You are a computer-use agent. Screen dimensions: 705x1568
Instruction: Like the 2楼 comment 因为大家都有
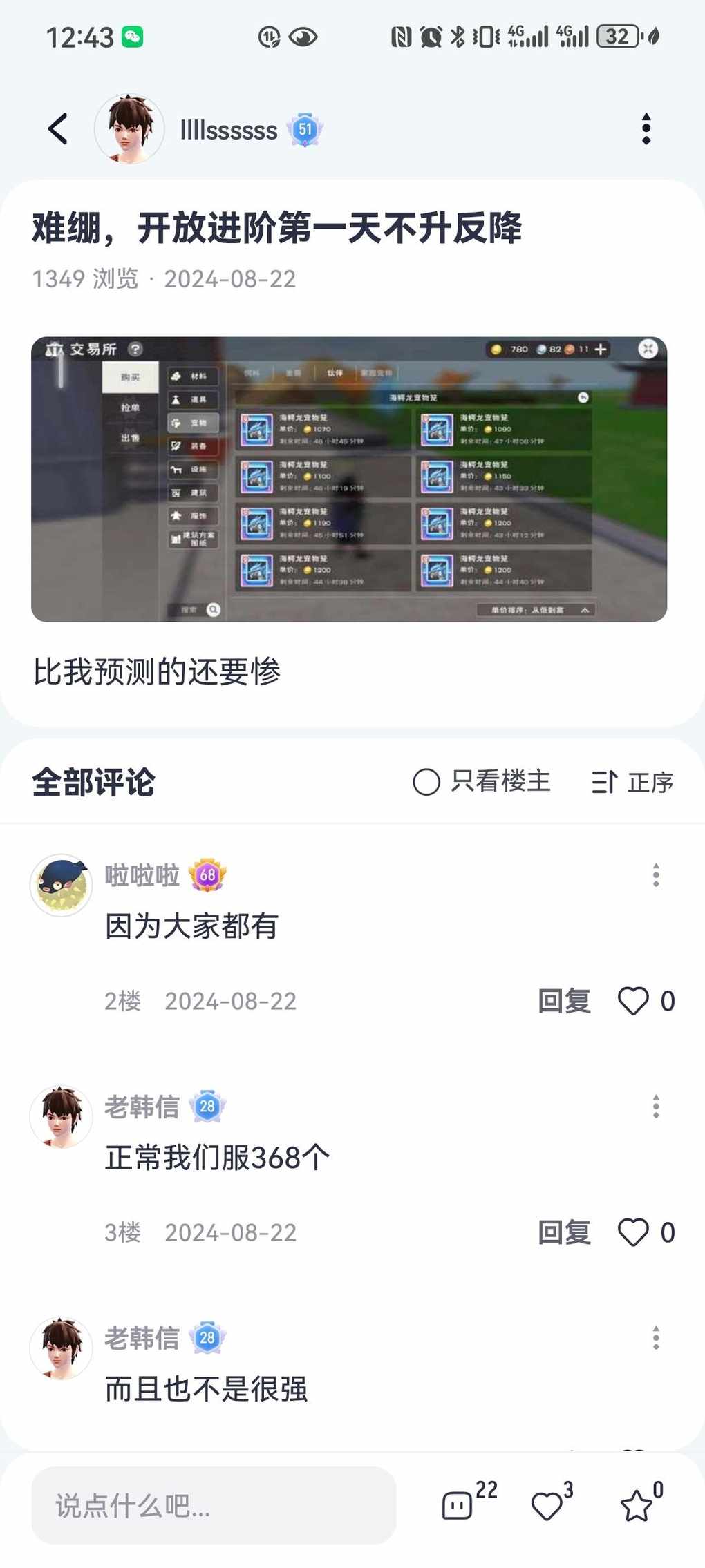pos(634,1001)
